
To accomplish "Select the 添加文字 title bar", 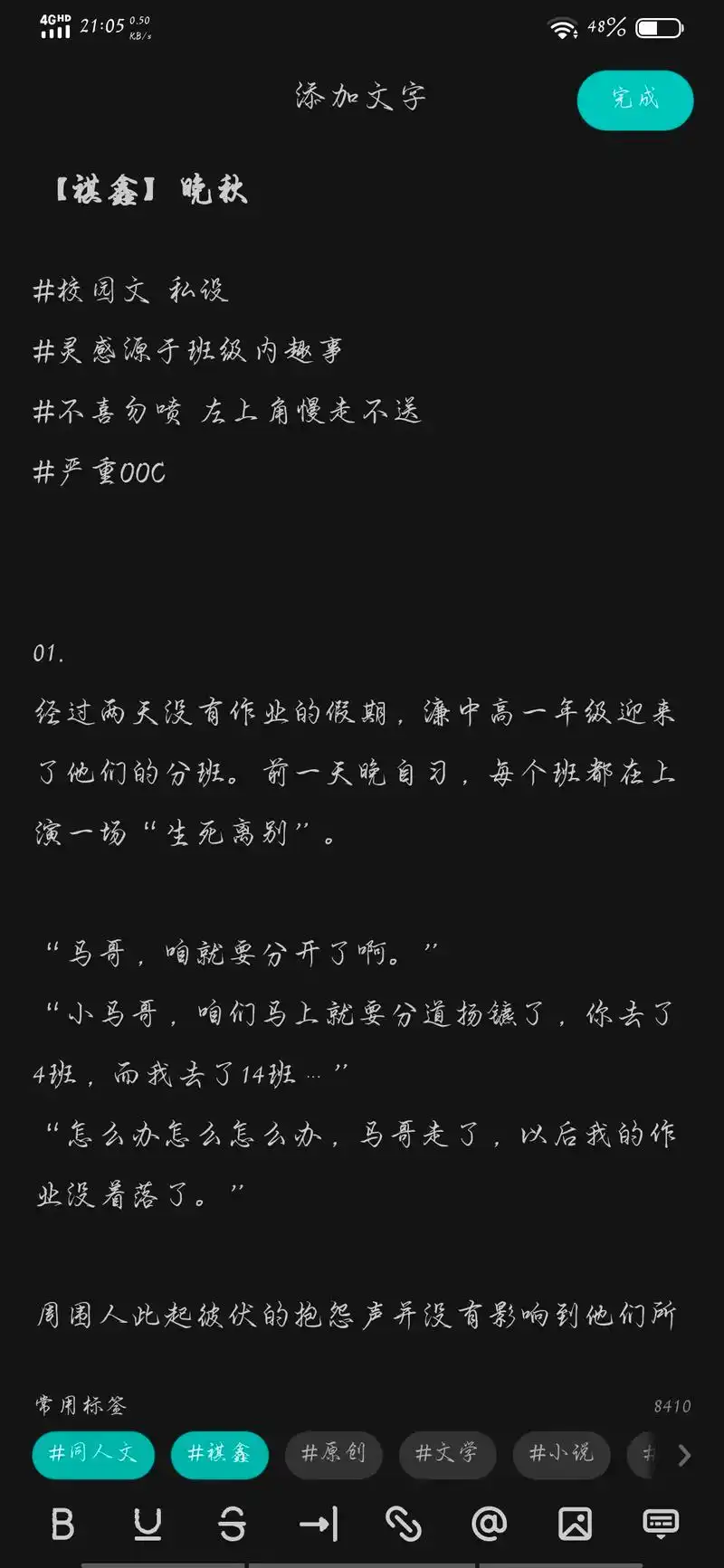I will 360,96.
